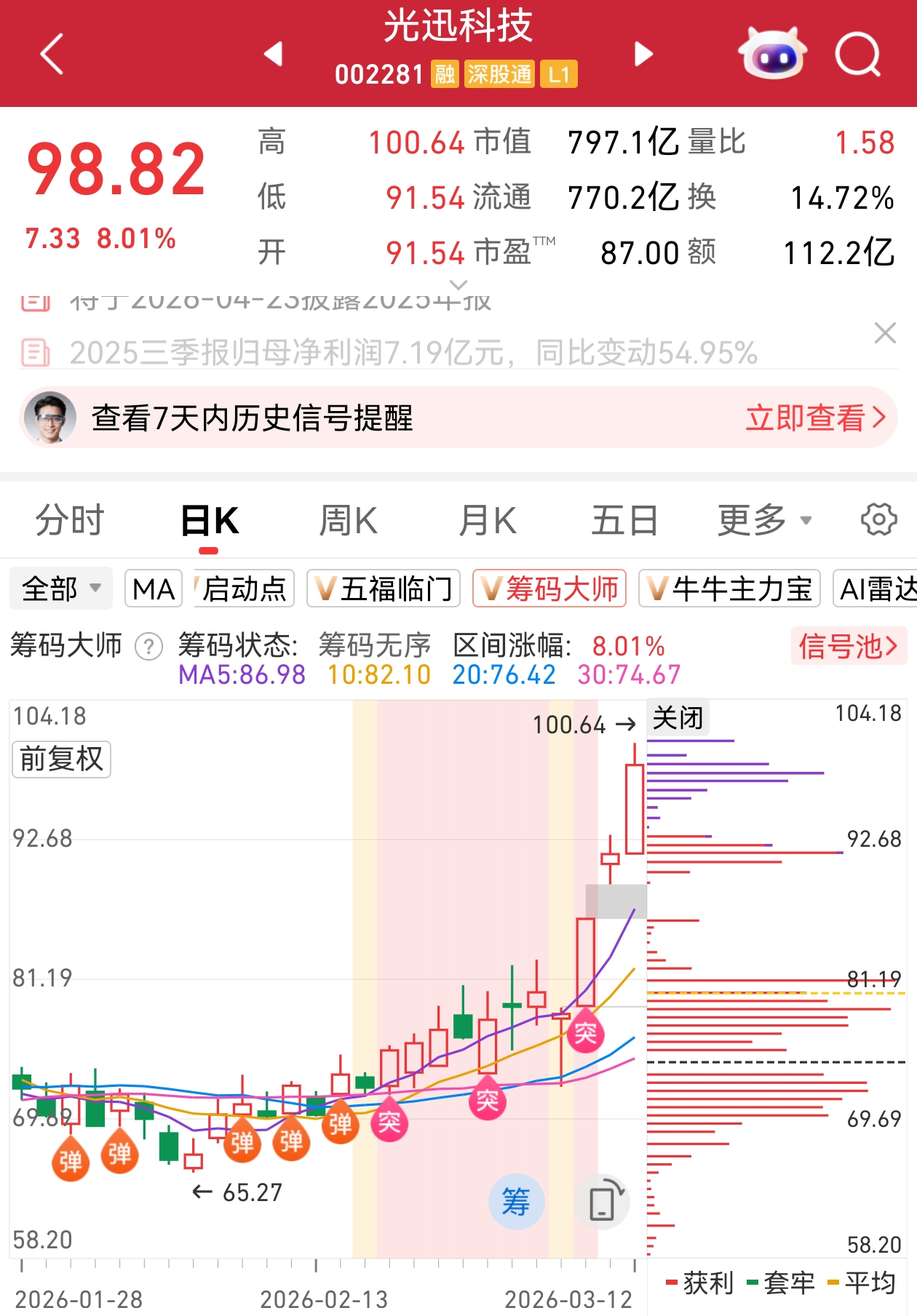Open the 前复权 price adjustment option
917x1316 pixels.
(62, 759)
